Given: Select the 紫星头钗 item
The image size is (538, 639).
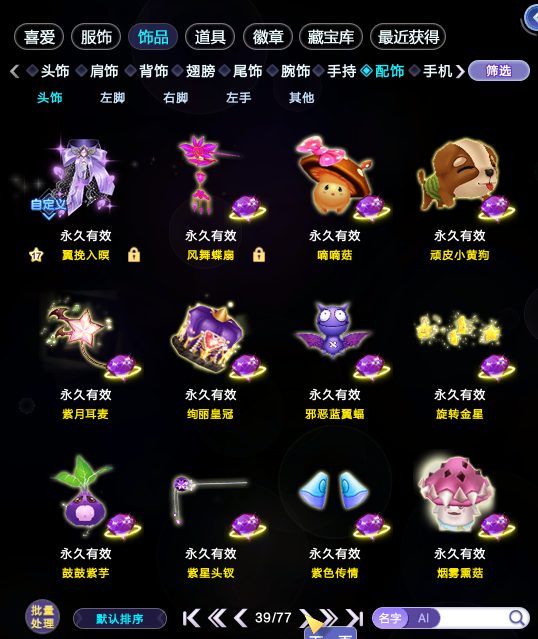Looking at the screenshot, I should (210, 518).
